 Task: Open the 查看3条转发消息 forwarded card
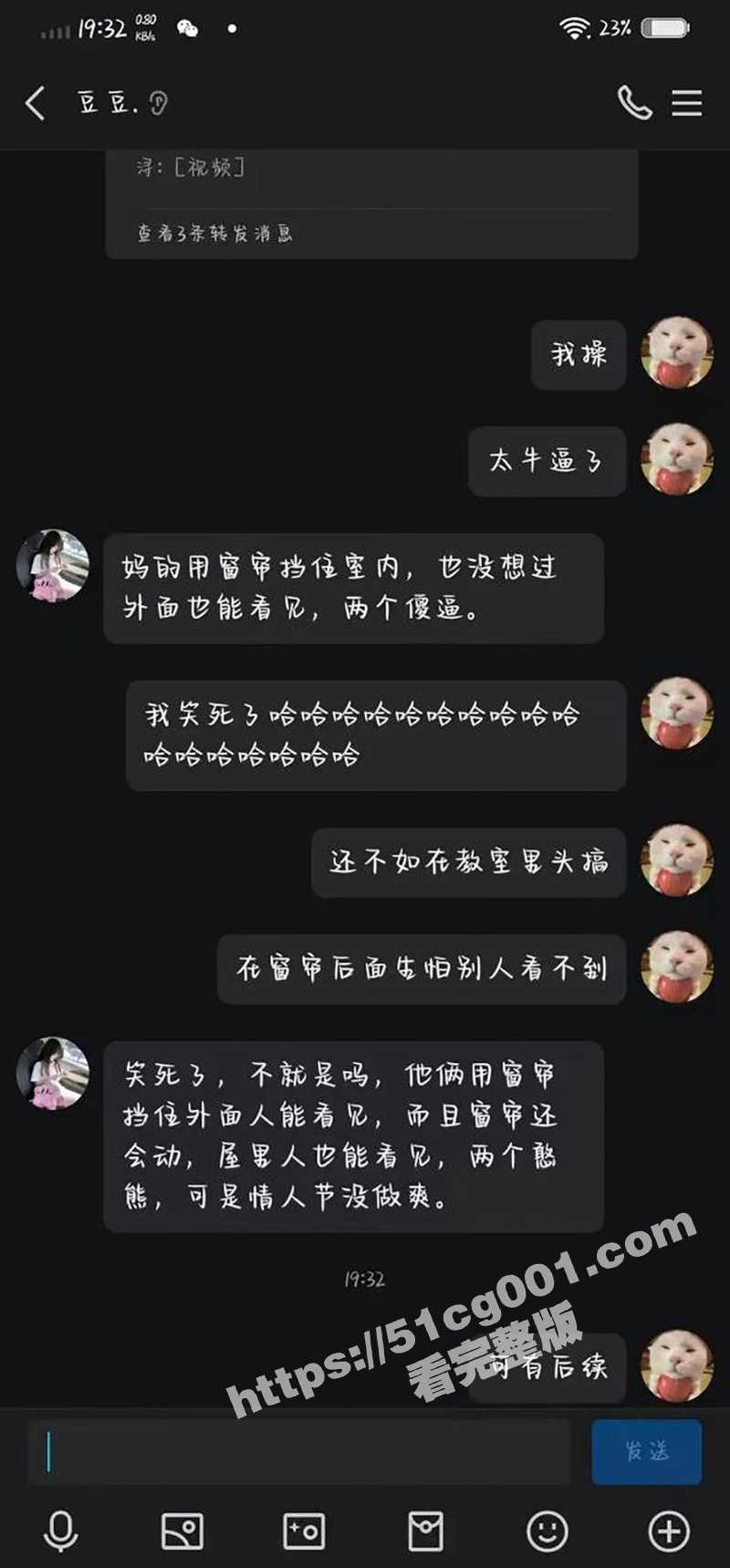215,233
